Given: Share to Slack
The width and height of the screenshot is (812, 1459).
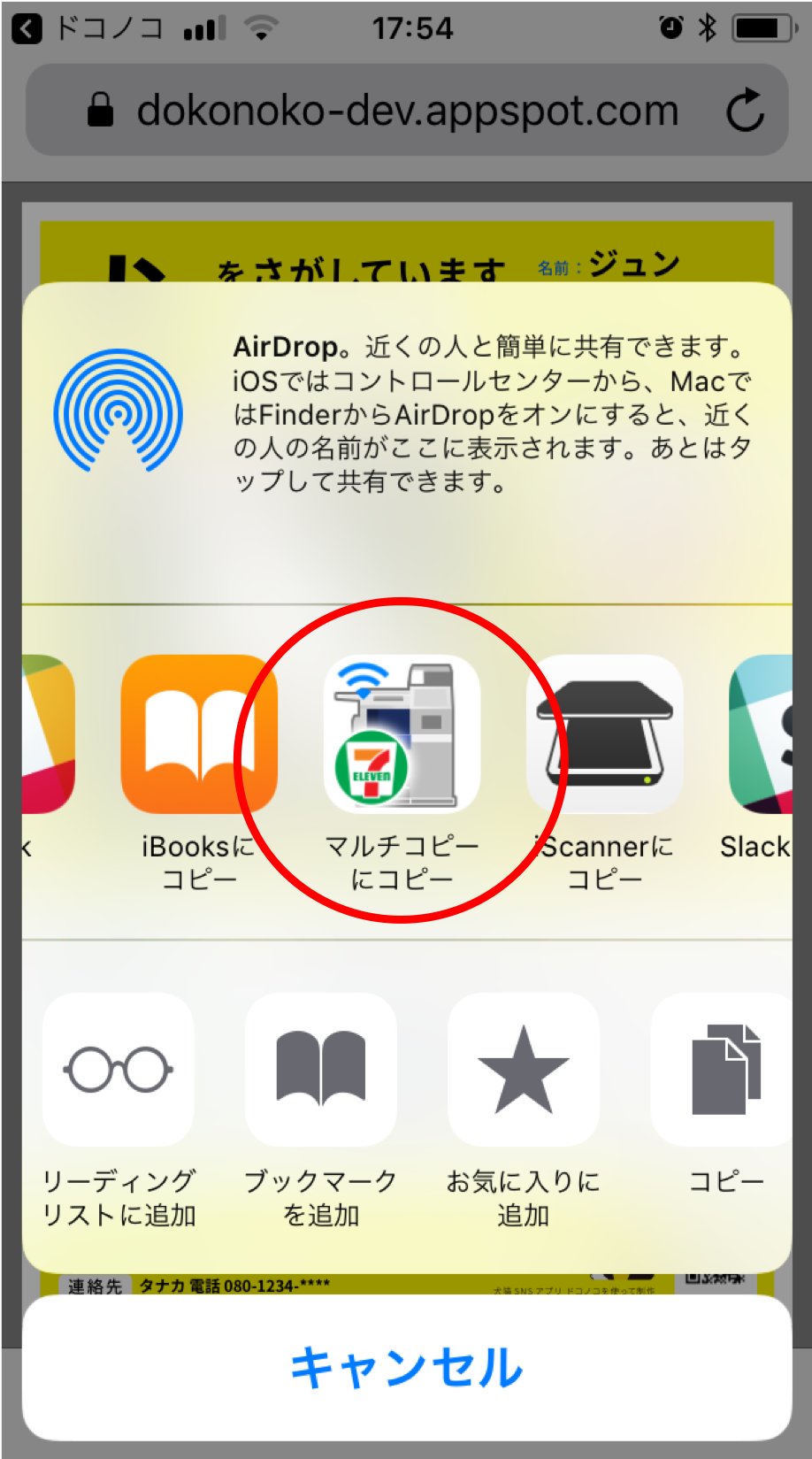Looking at the screenshot, I should pyautogui.click(x=761, y=734).
